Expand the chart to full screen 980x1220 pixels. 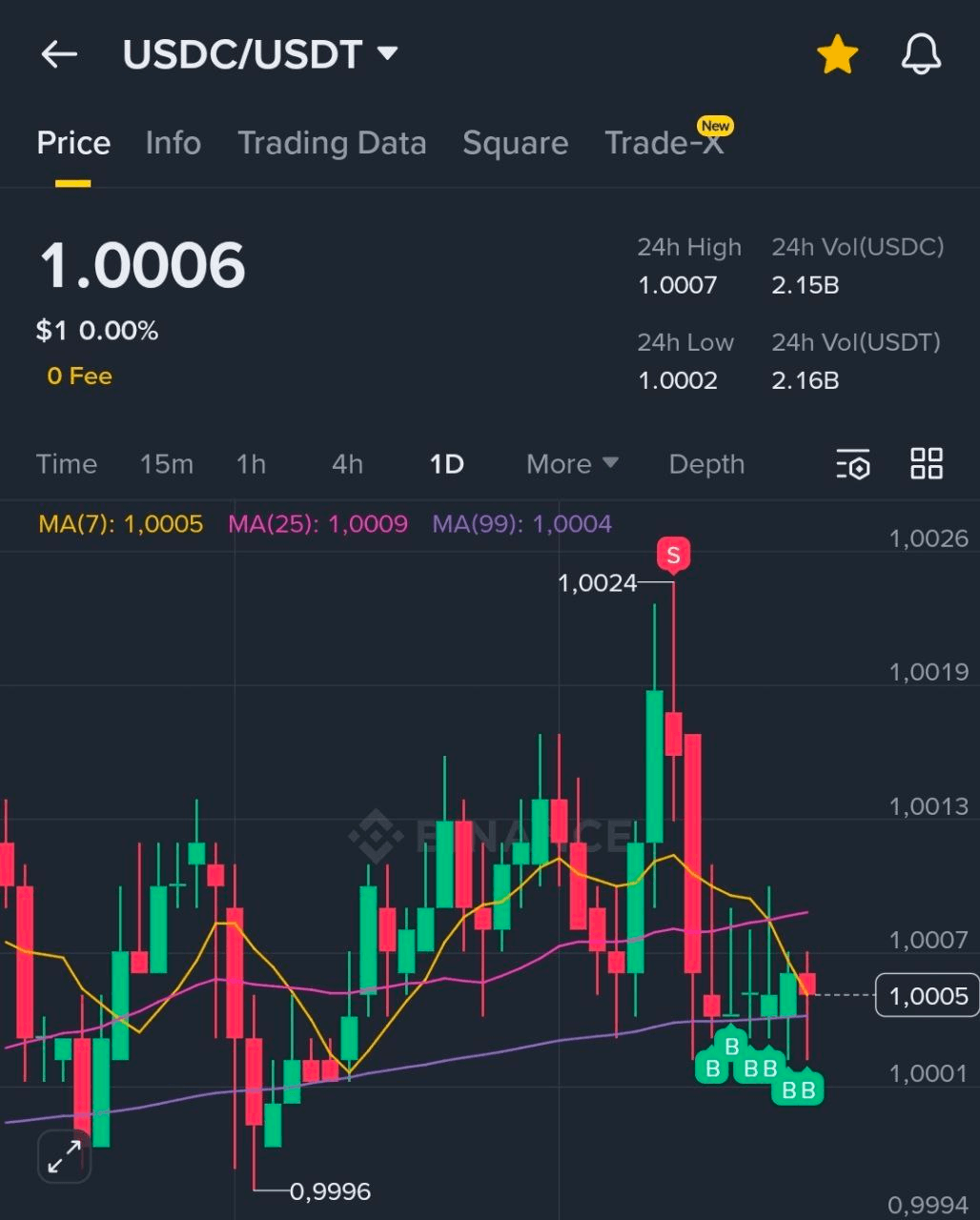[64, 1157]
